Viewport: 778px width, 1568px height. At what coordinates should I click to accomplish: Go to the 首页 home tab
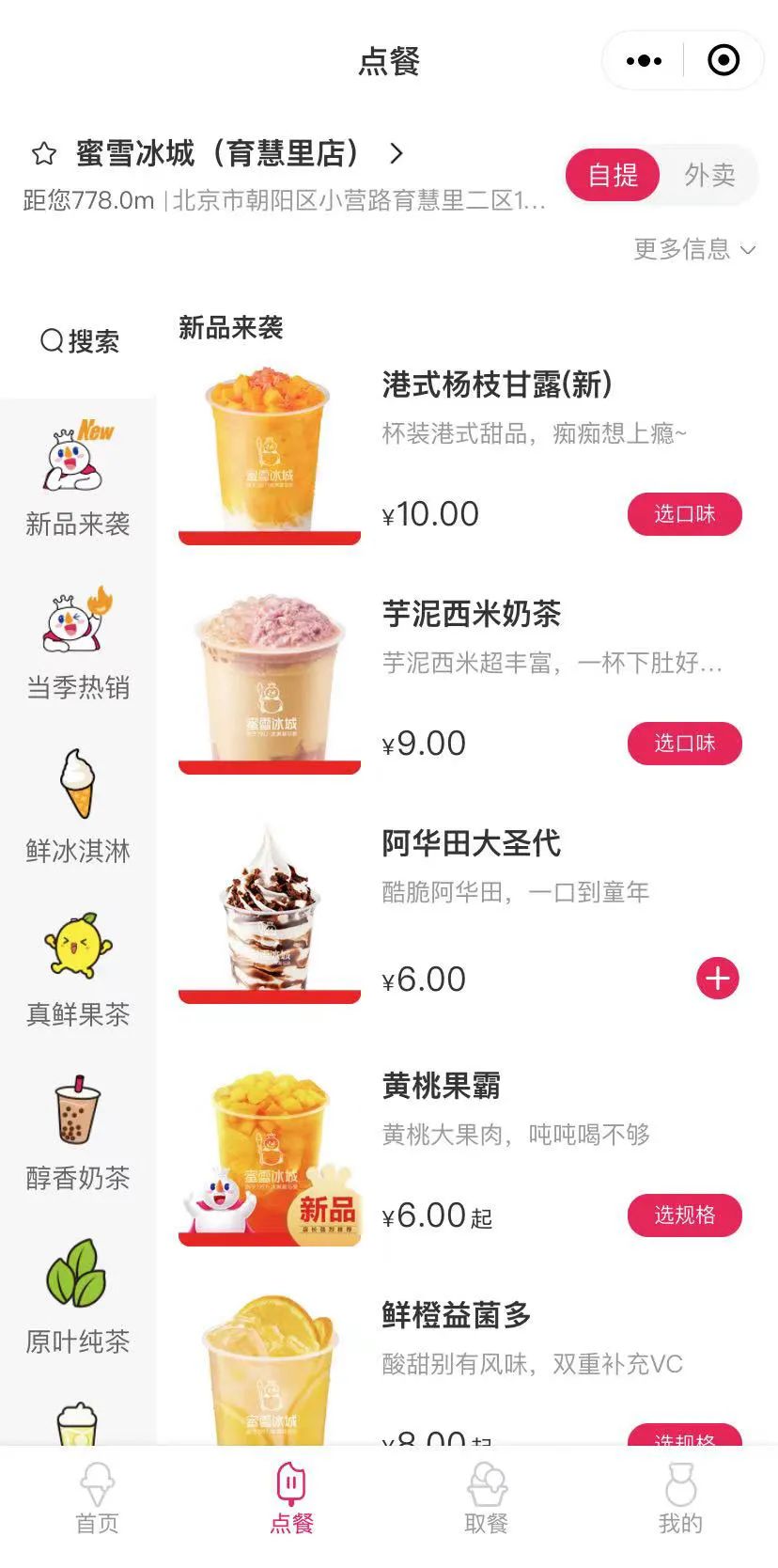[98, 1499]
